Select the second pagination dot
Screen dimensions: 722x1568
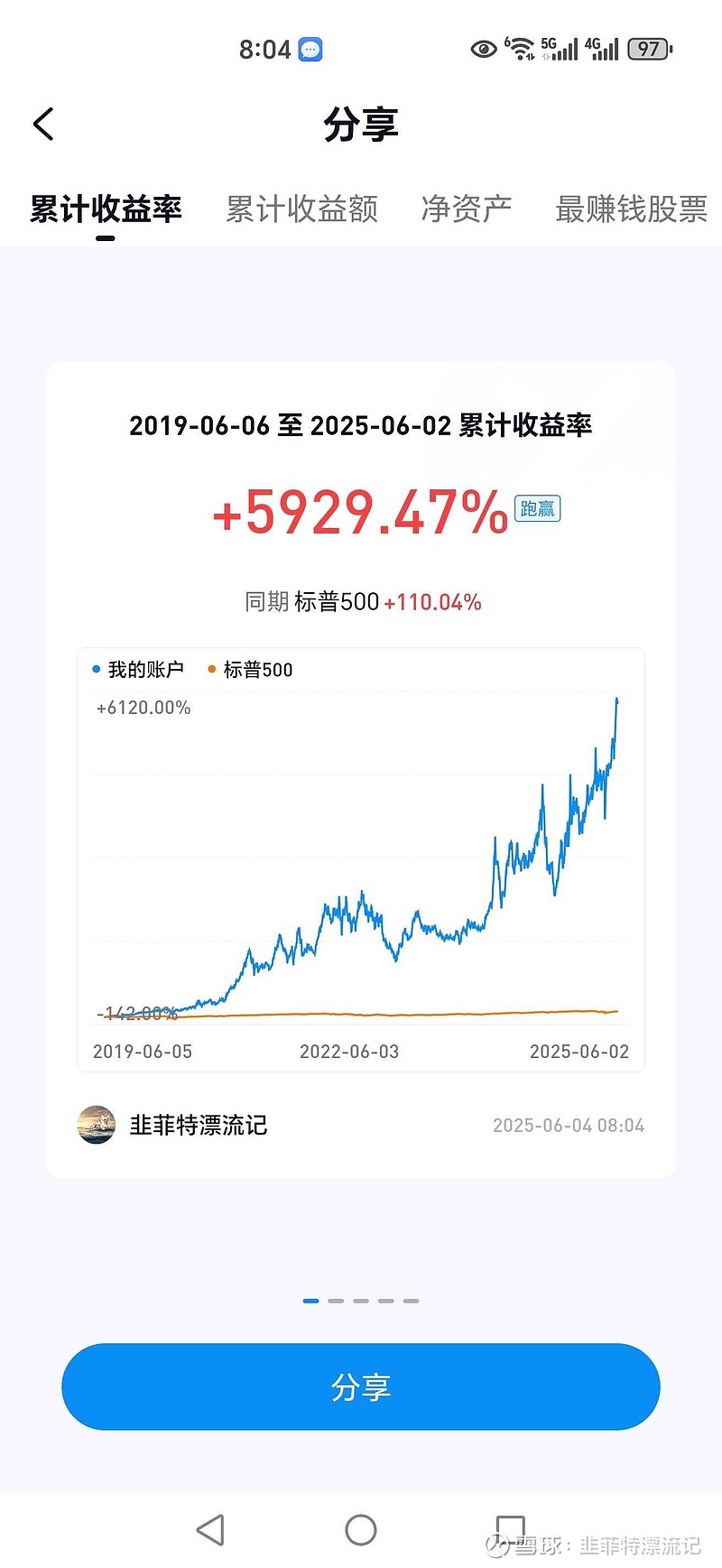[336, 1301]
